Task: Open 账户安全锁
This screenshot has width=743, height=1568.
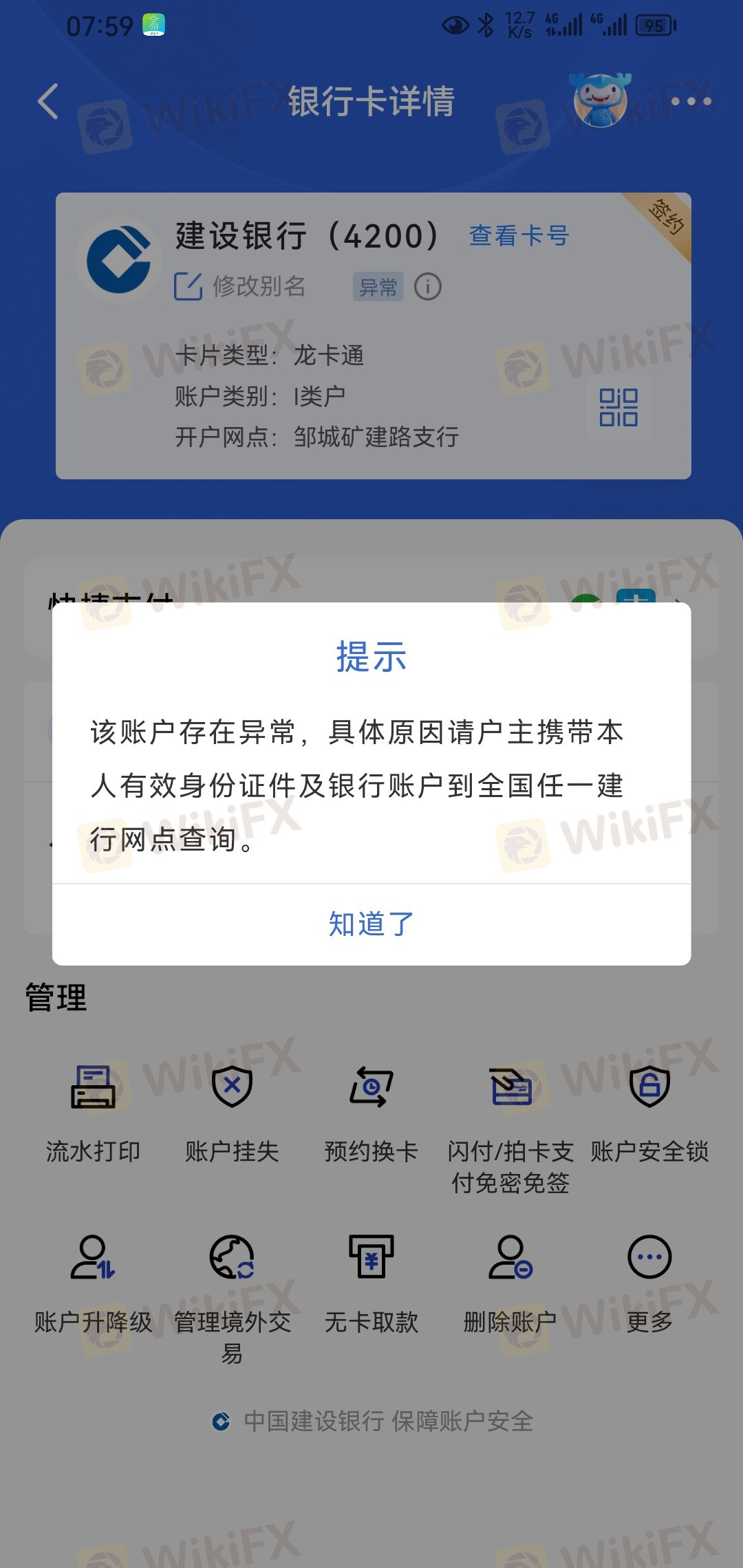Action: tap(649, 1107)
